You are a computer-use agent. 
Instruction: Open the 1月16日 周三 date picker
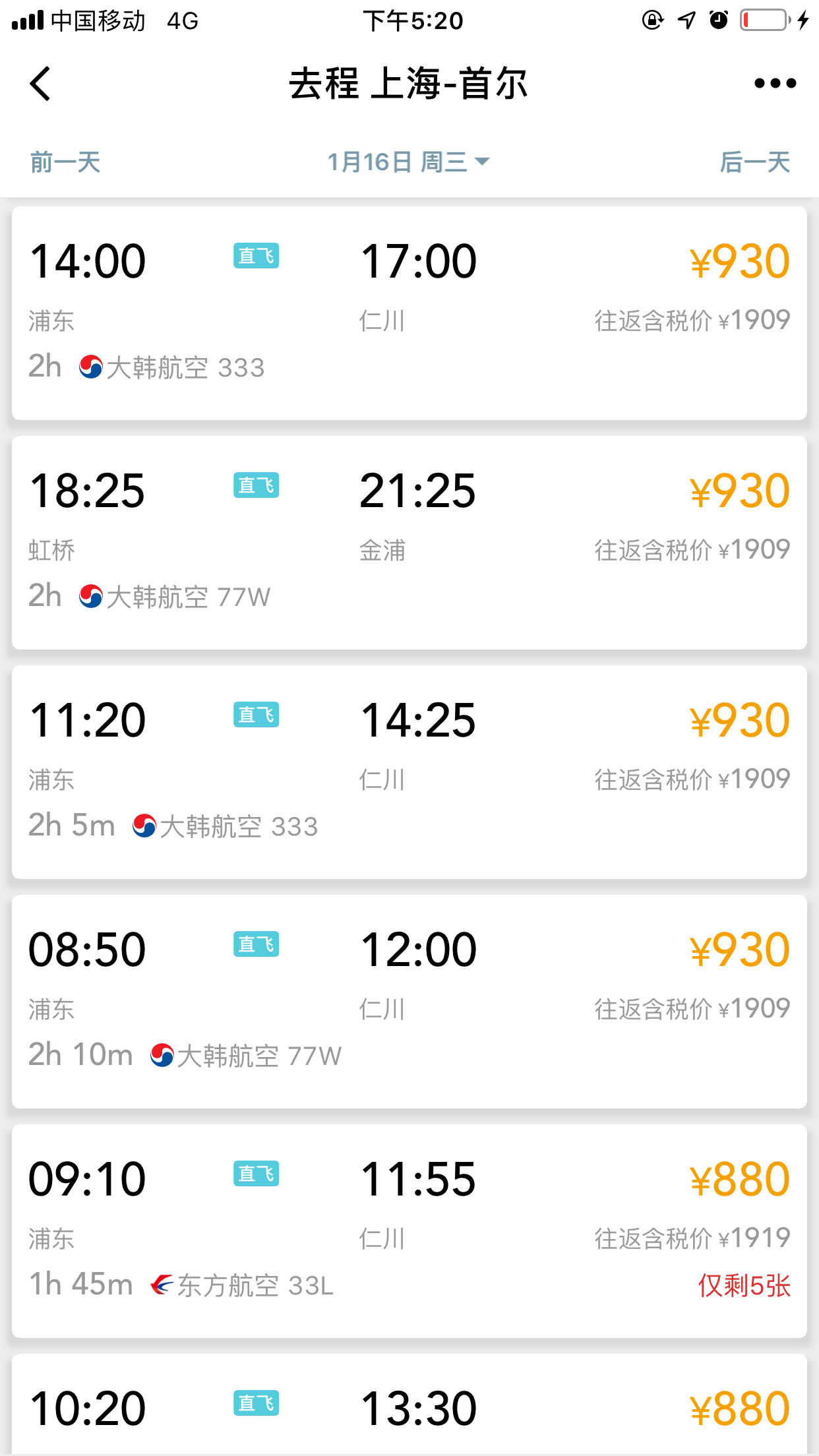(409, 162)
